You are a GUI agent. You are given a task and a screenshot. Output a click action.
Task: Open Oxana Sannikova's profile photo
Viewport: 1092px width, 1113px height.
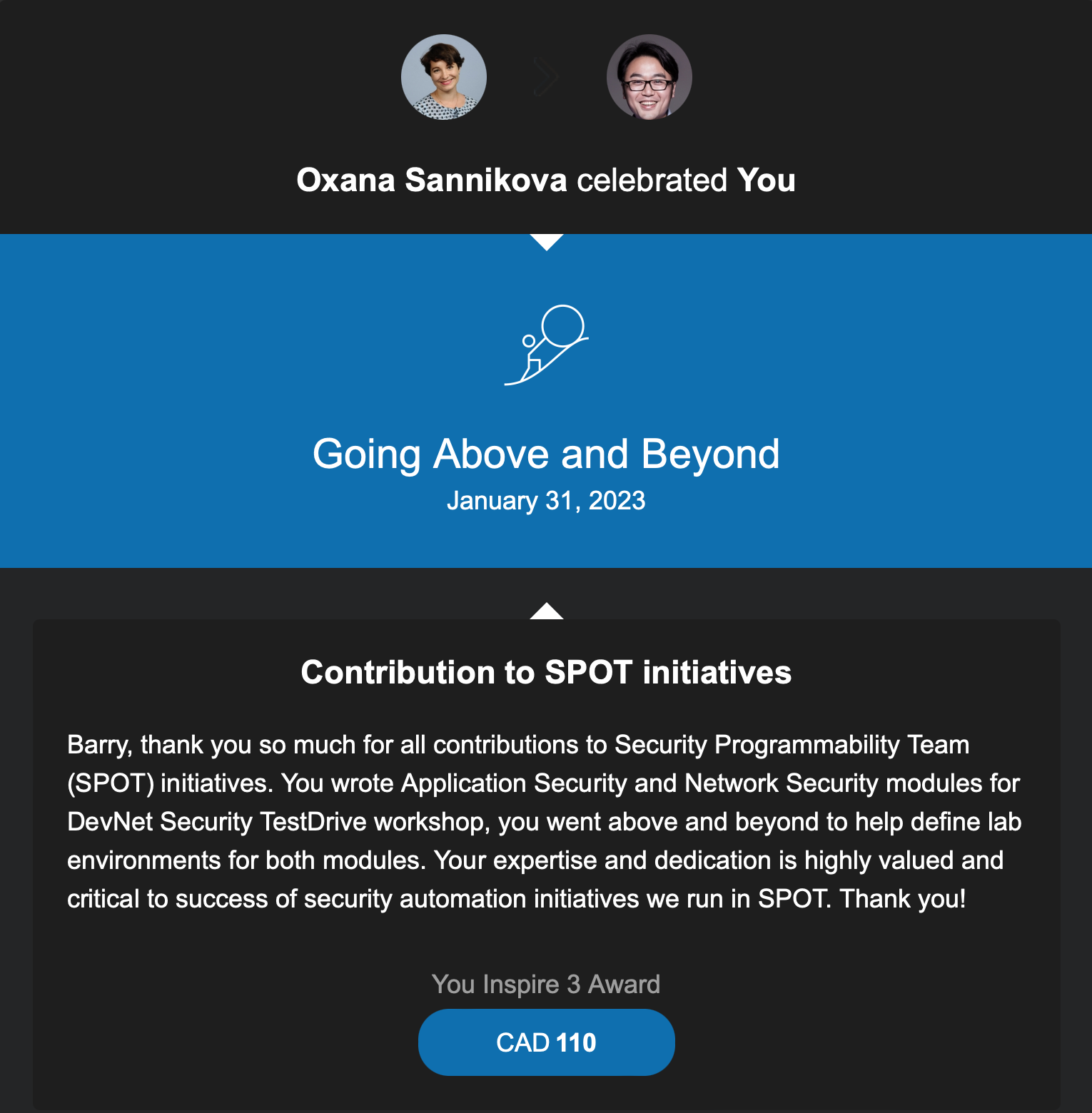pyautogui.click(x=444, y=77)
